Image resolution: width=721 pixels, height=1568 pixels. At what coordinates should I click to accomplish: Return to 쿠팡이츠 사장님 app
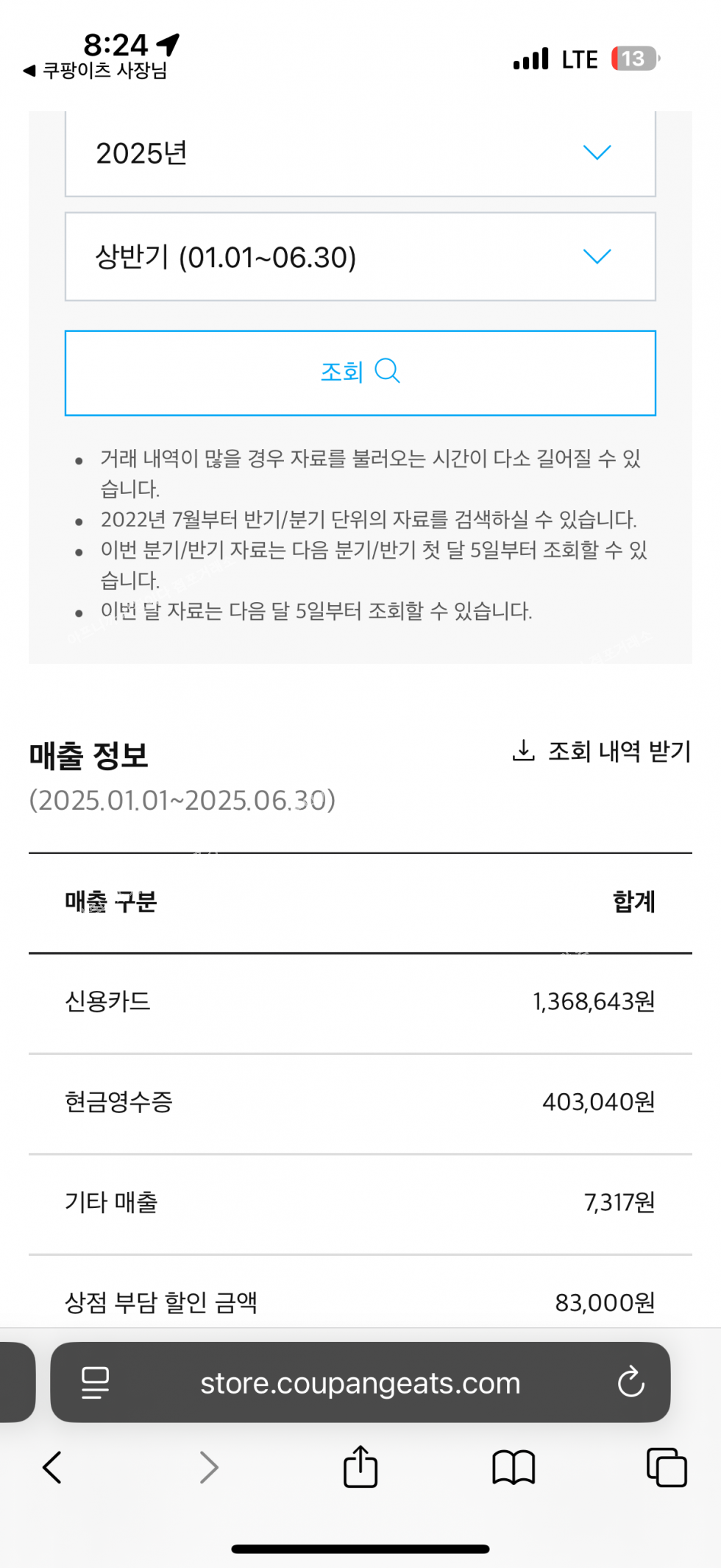[96, 71]
